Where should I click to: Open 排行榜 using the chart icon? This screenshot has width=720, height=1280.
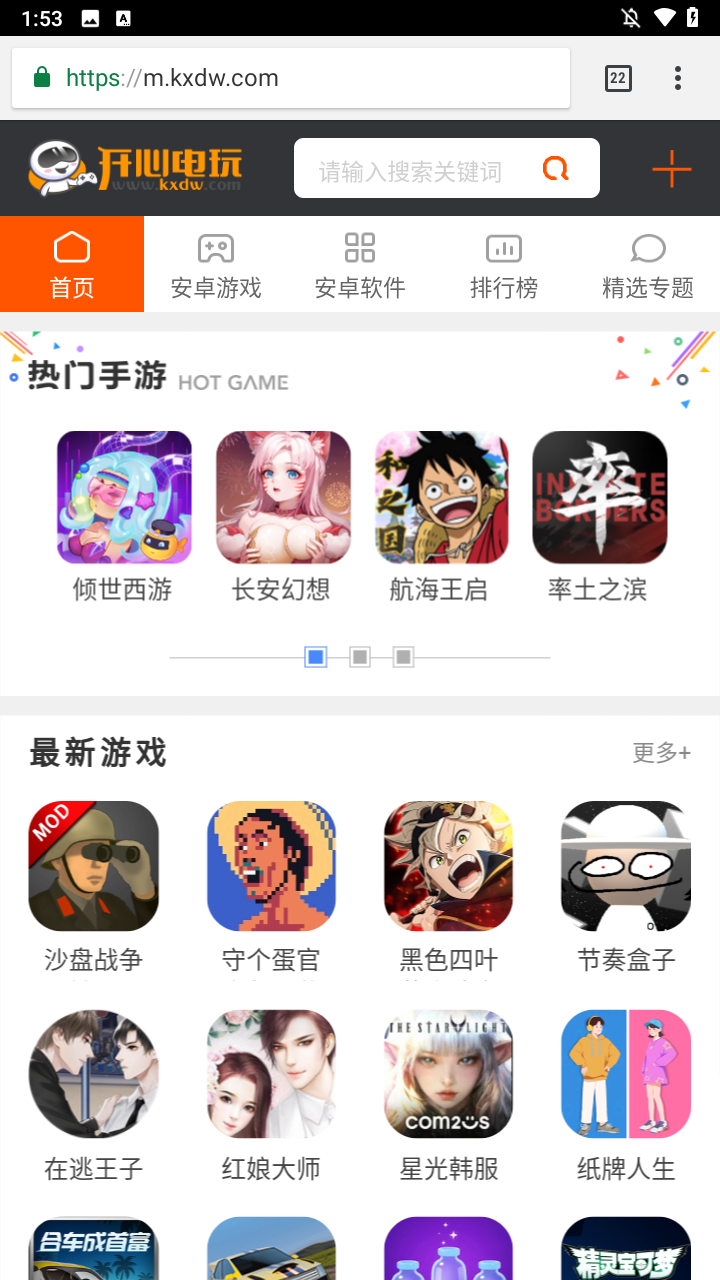[x=504, y=248]
